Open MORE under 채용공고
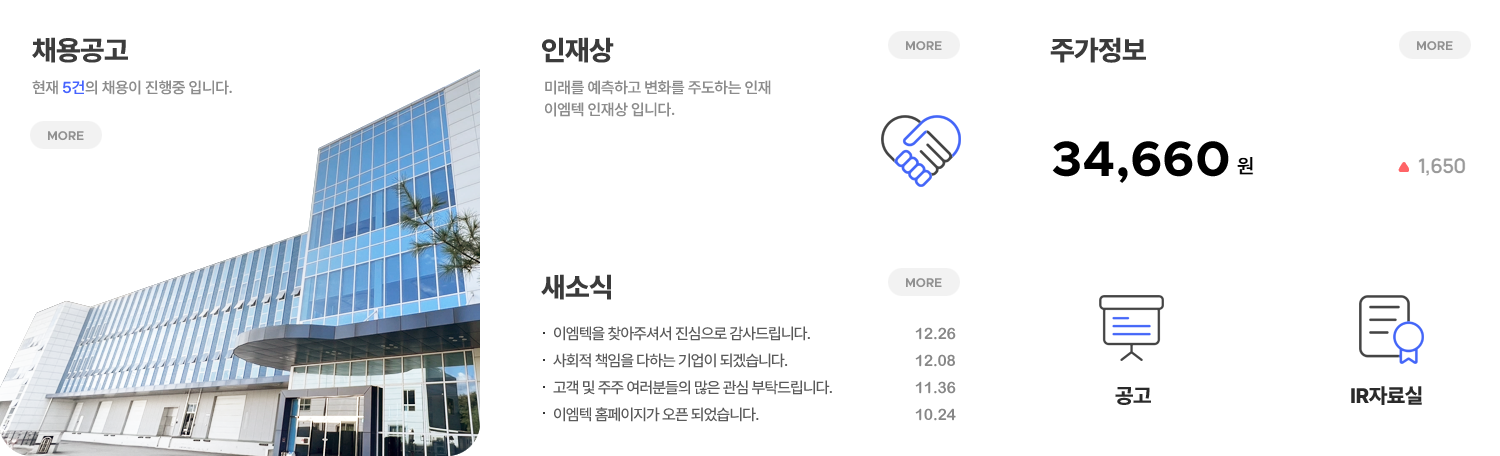 pyautogui.click(x=66, y=135)
